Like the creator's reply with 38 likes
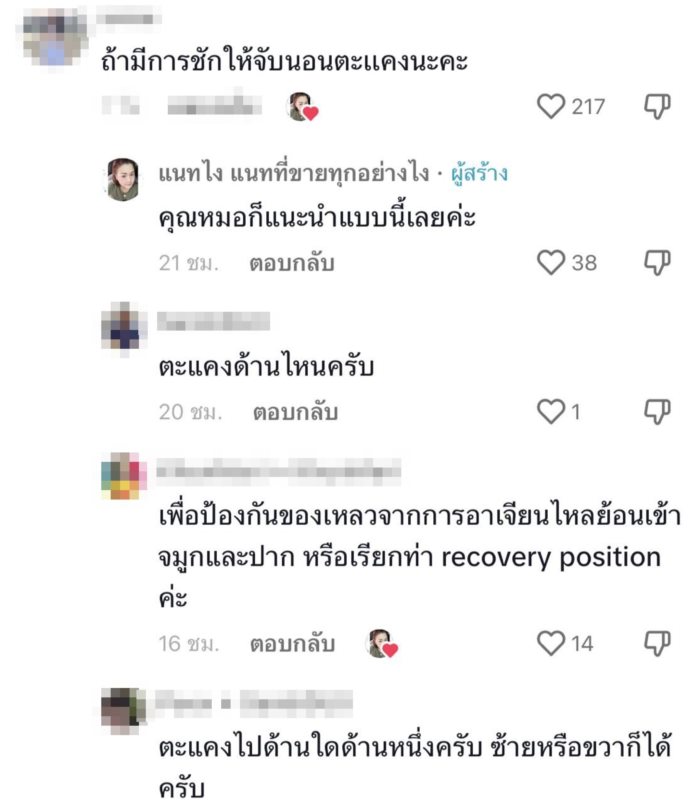This screenshot has width=700, height=804. coord(552,263)
